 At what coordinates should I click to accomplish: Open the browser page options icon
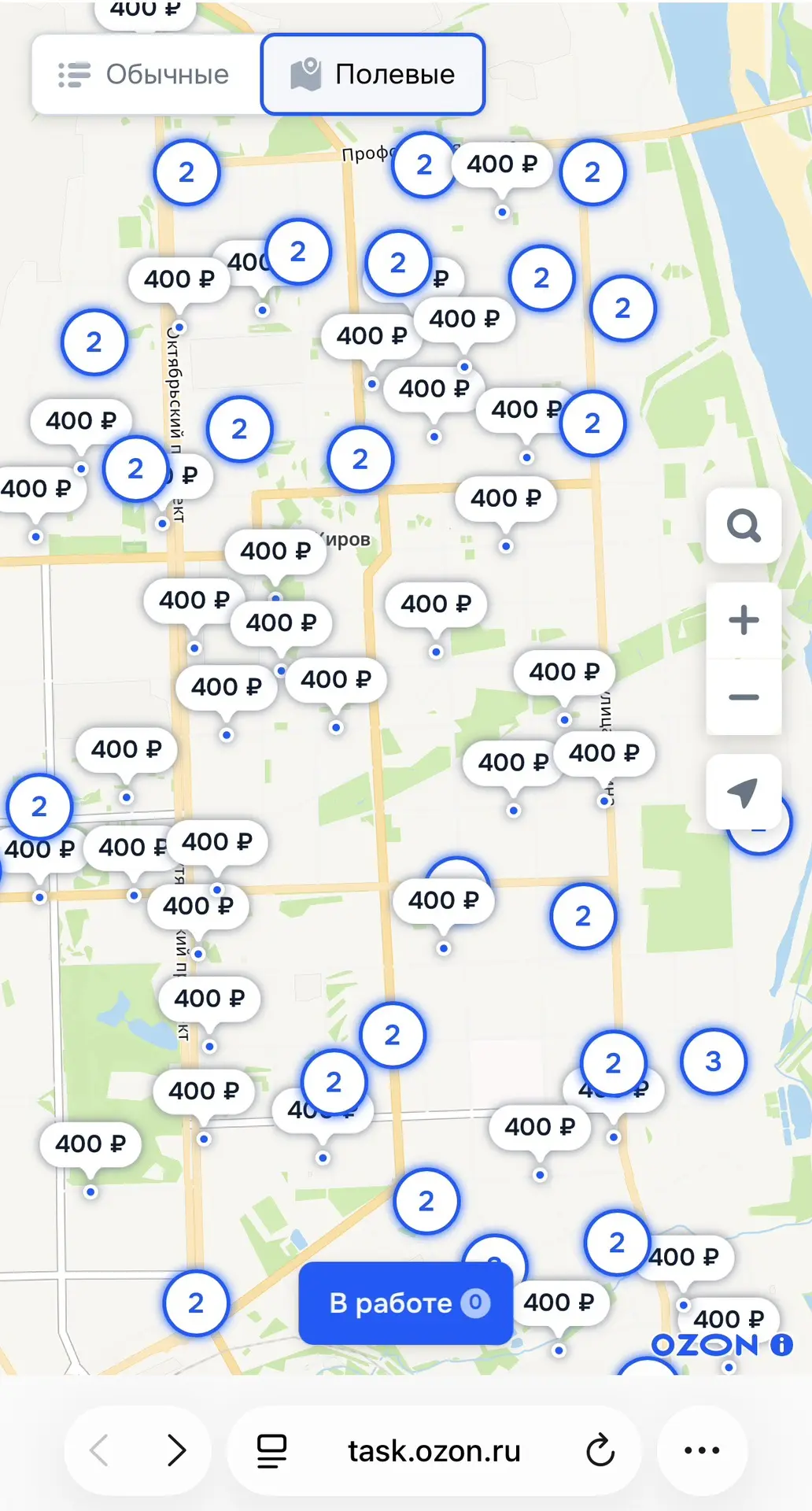click(272, 1450)
